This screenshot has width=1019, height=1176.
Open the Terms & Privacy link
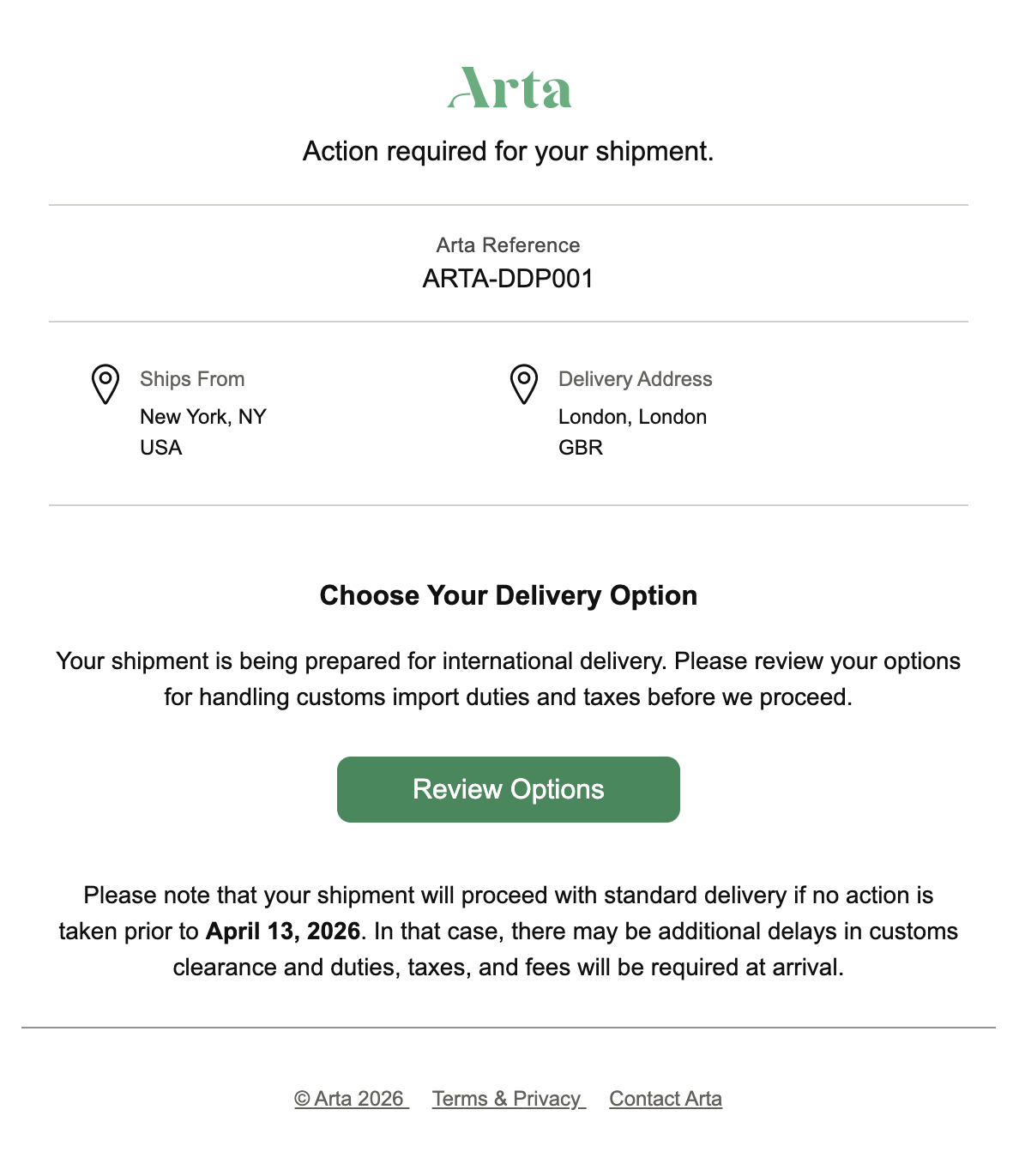507,1099
